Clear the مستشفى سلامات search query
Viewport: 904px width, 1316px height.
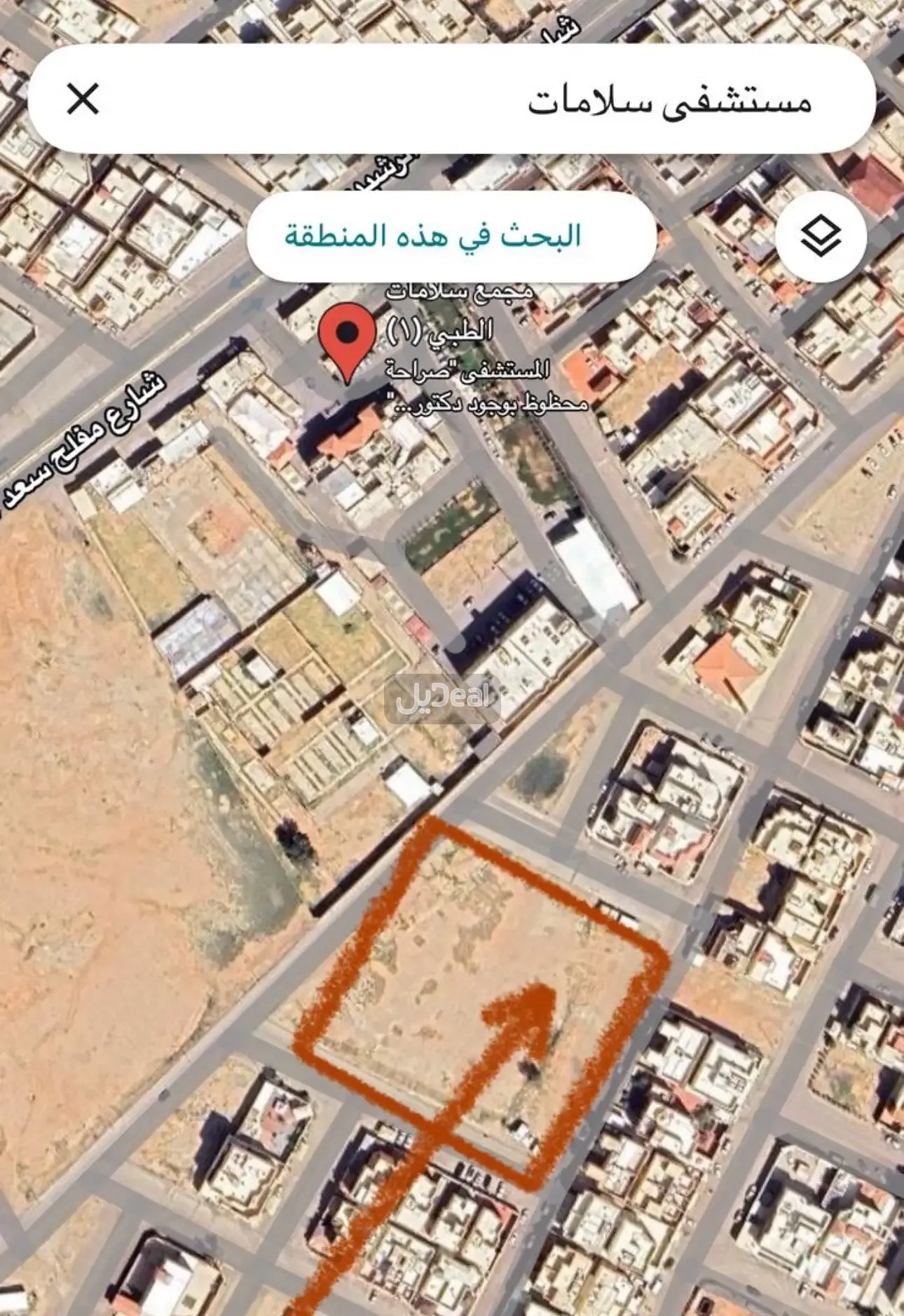(x=83, y=99)
